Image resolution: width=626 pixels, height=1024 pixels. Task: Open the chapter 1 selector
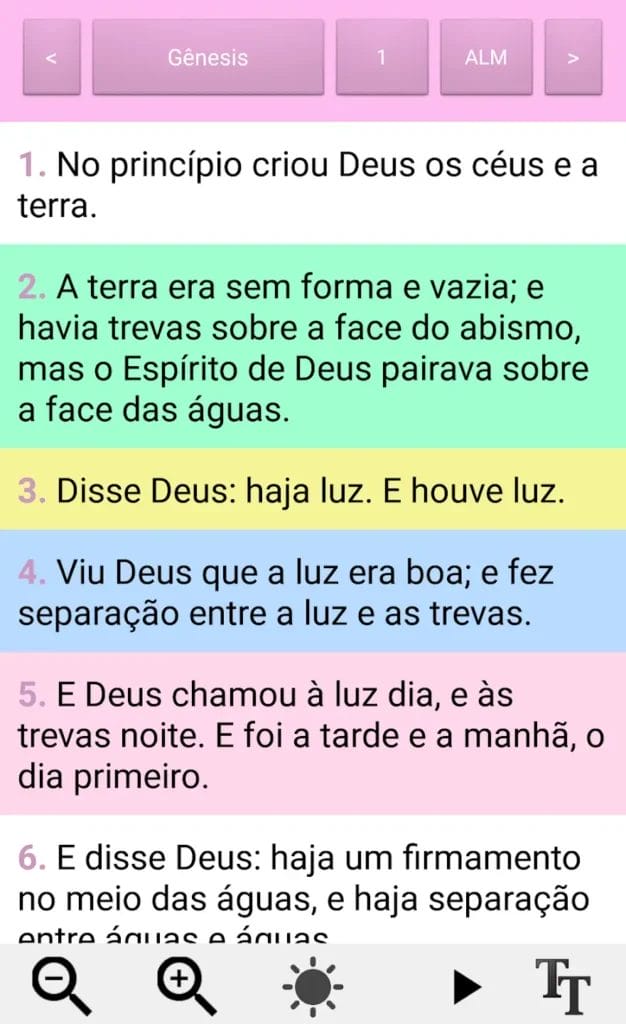pos(381,58)
